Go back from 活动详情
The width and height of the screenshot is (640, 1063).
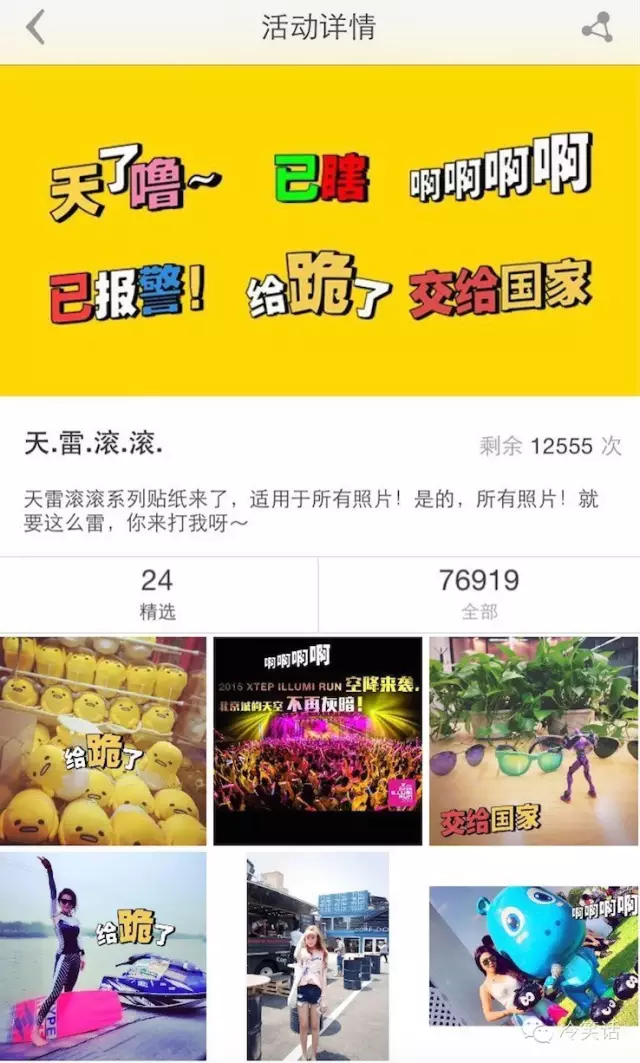point(35,28)
